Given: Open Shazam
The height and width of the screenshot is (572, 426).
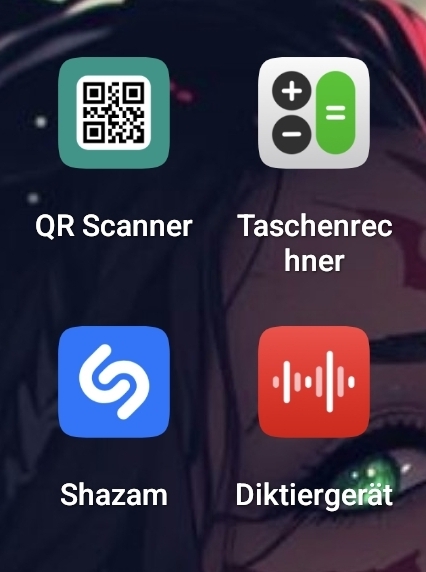Looking at the screenshot, I should coord(114,382).
